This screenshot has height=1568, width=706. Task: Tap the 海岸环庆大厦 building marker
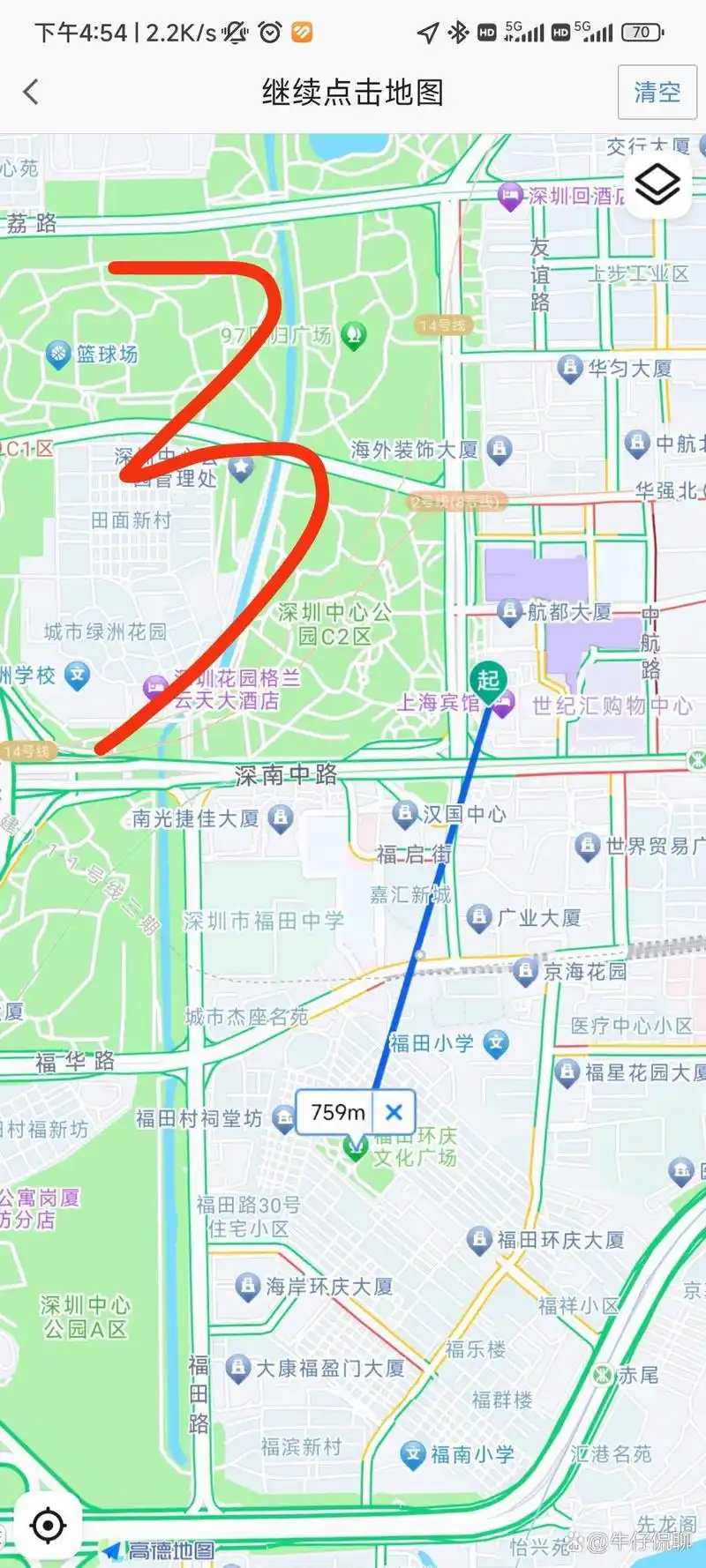[x=245, y=1288]
